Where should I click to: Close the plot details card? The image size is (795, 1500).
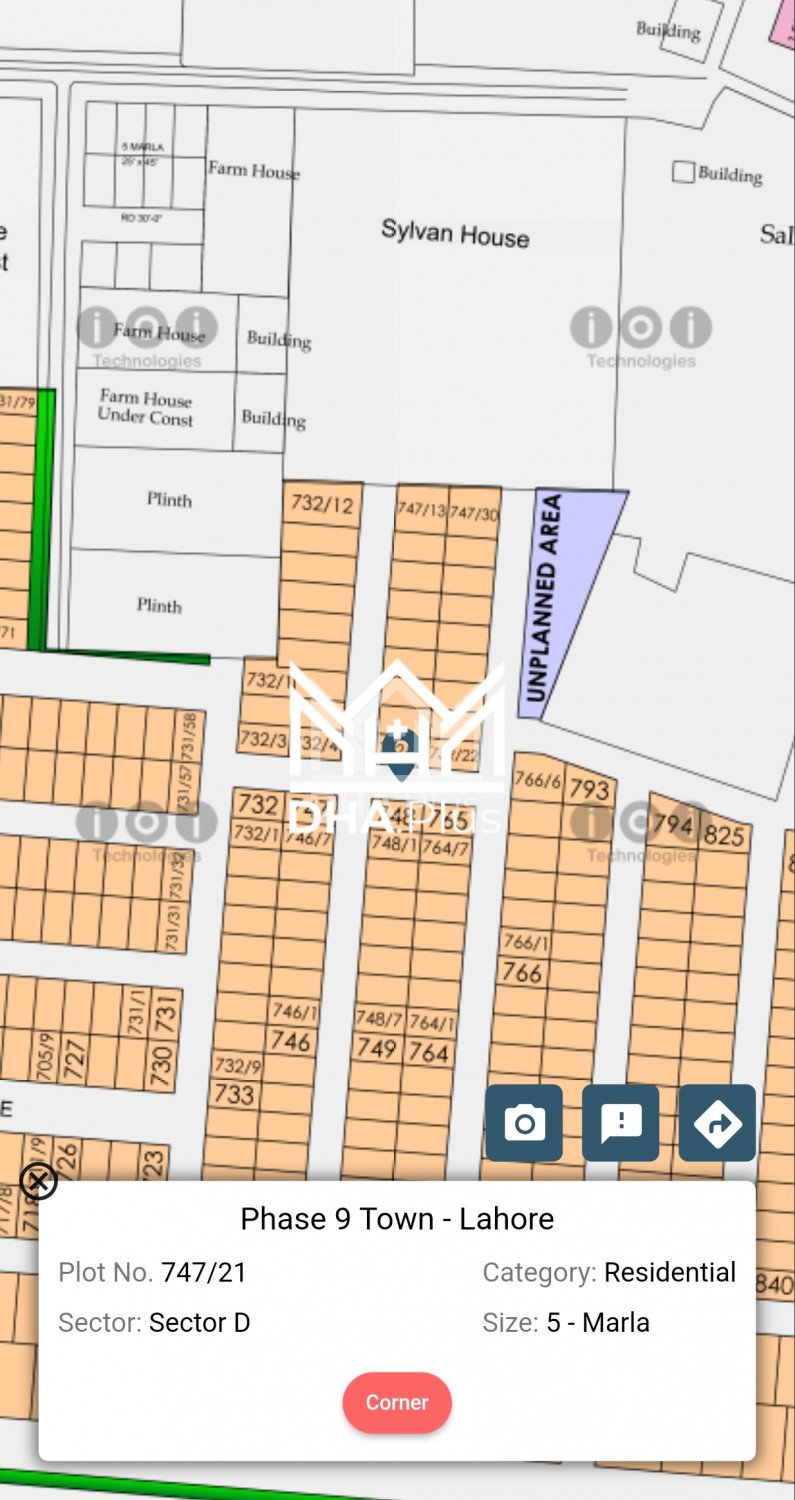(38, 1182)
